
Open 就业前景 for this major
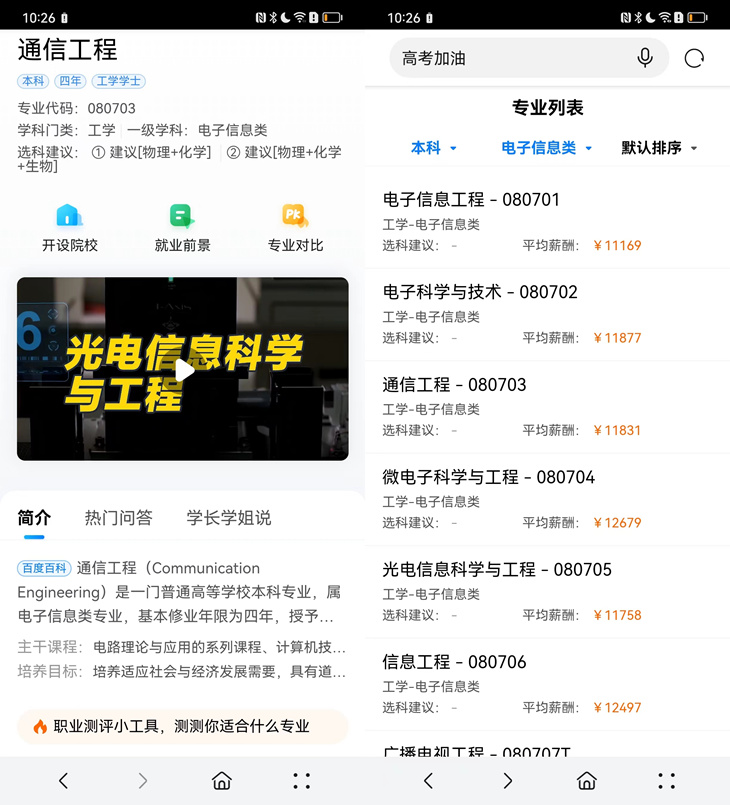coord(182,228)
